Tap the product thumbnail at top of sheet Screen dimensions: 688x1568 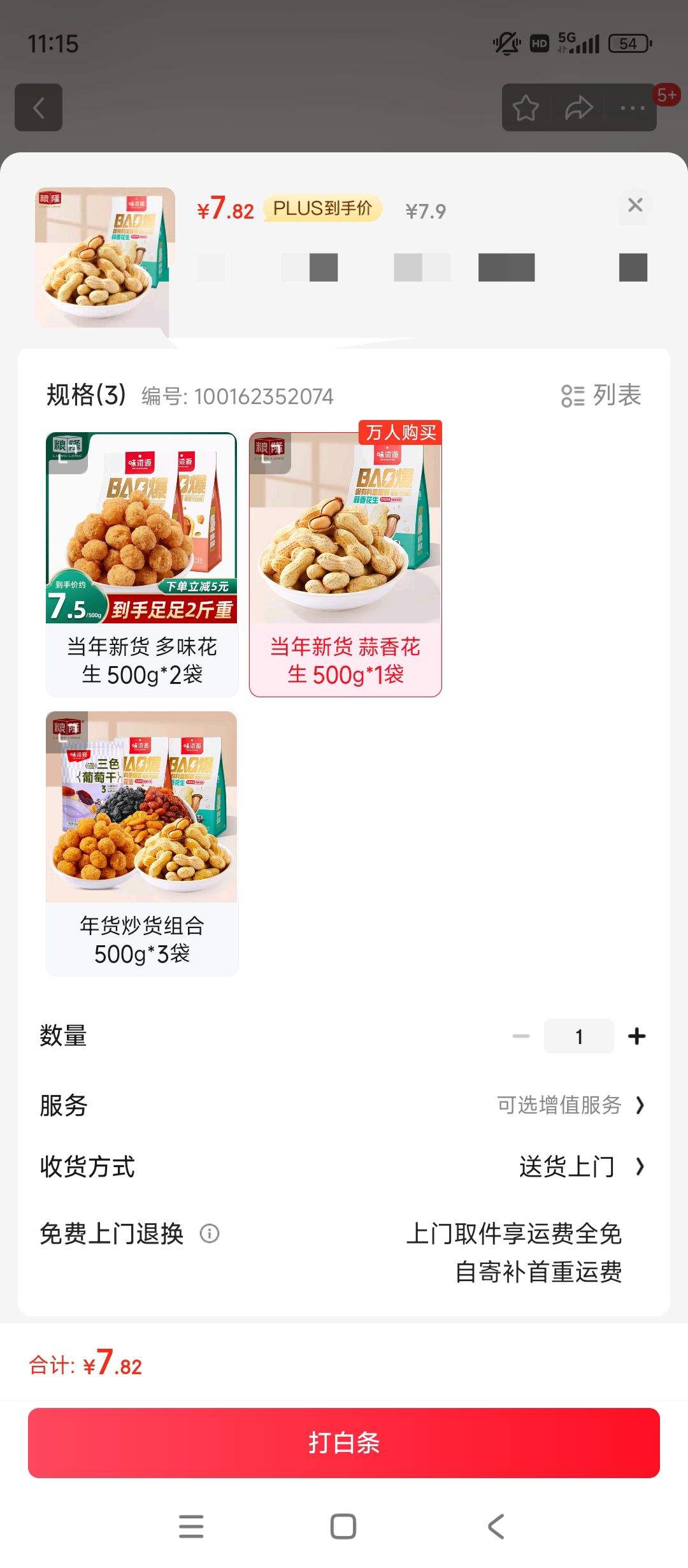coord(102,254)
